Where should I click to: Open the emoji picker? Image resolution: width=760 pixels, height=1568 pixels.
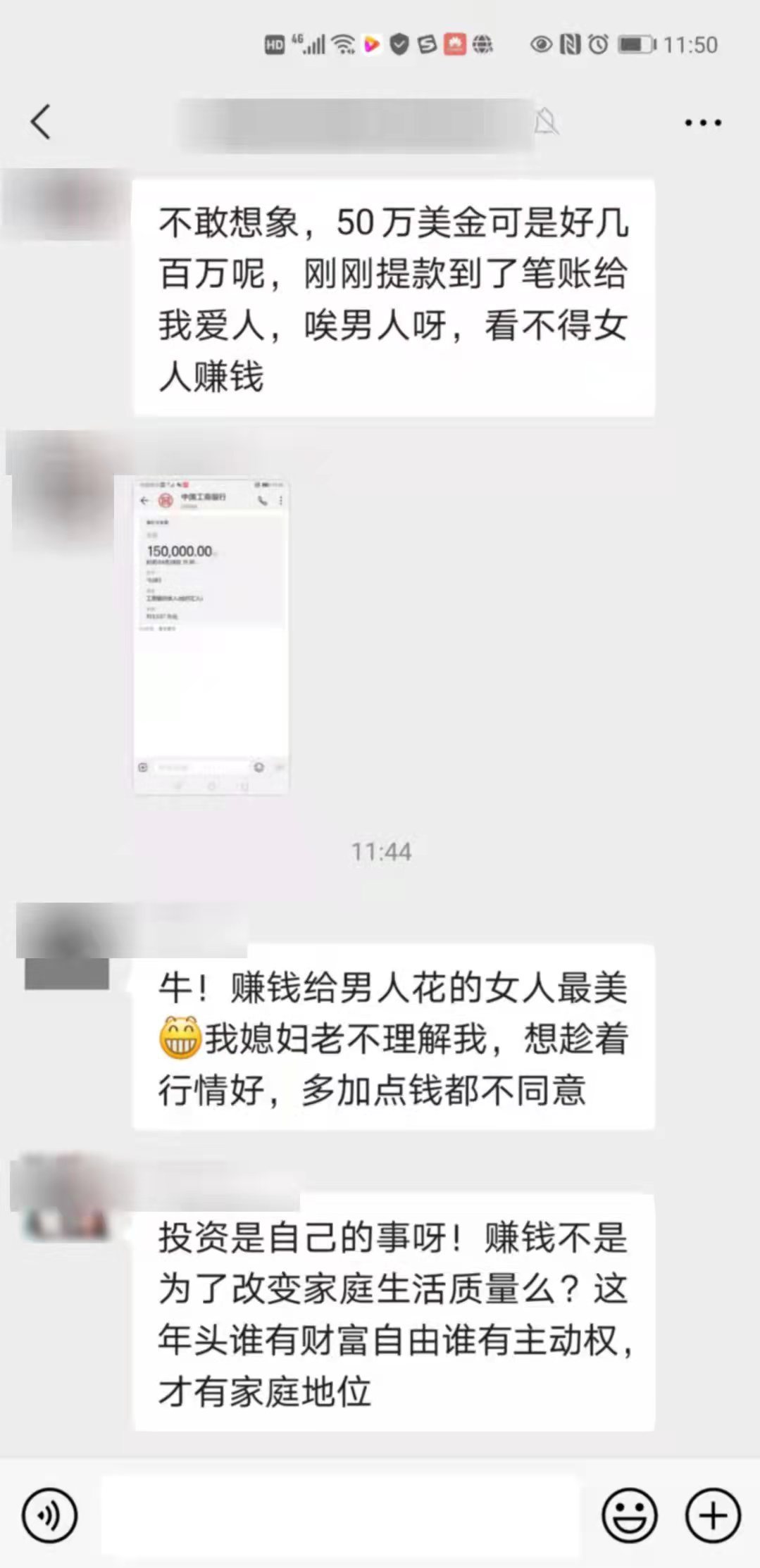(629, 1515)
